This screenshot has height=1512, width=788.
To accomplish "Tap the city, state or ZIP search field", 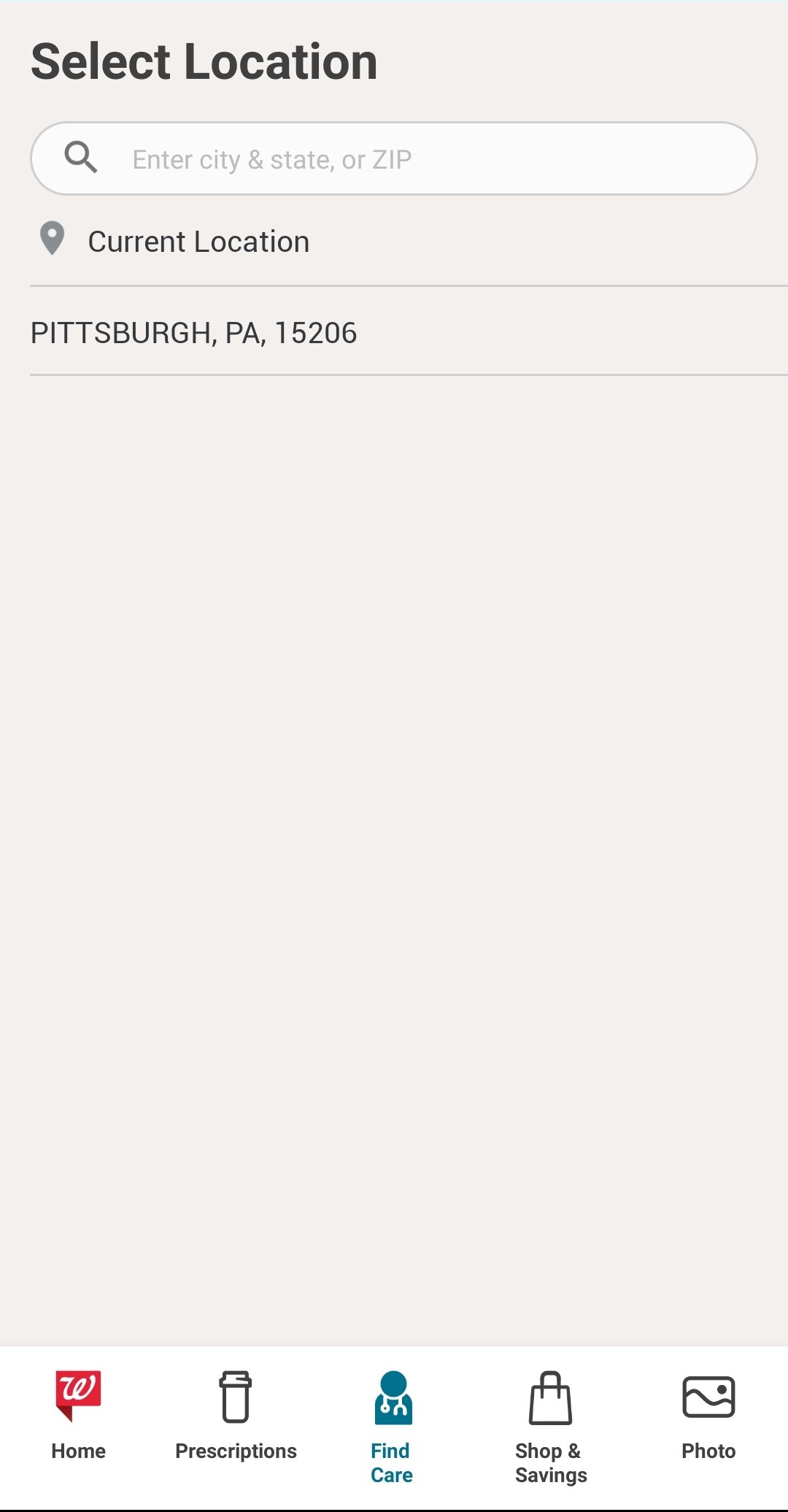I will (394, 158).
